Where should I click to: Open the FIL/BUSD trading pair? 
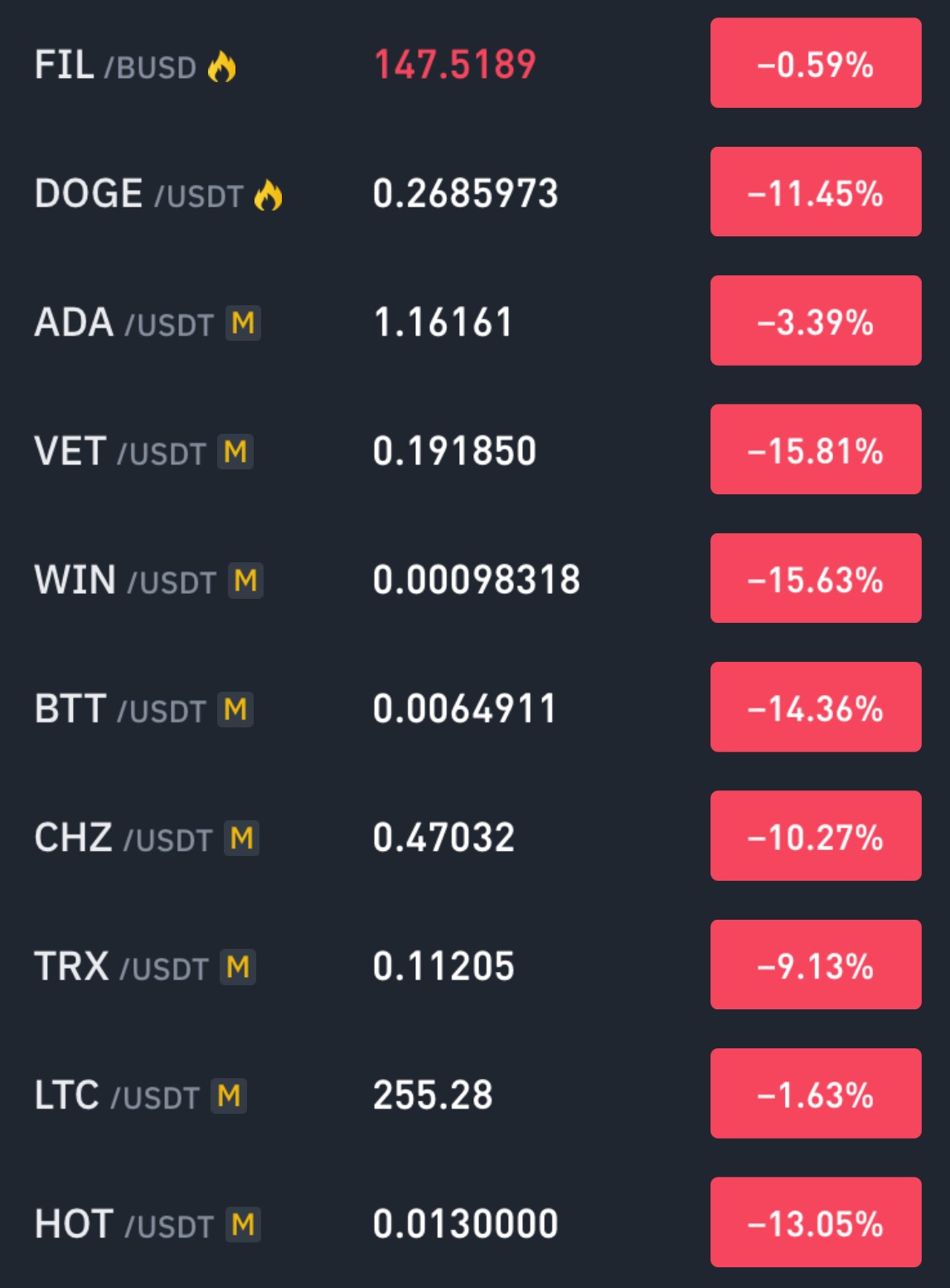(x=475, y=64)
